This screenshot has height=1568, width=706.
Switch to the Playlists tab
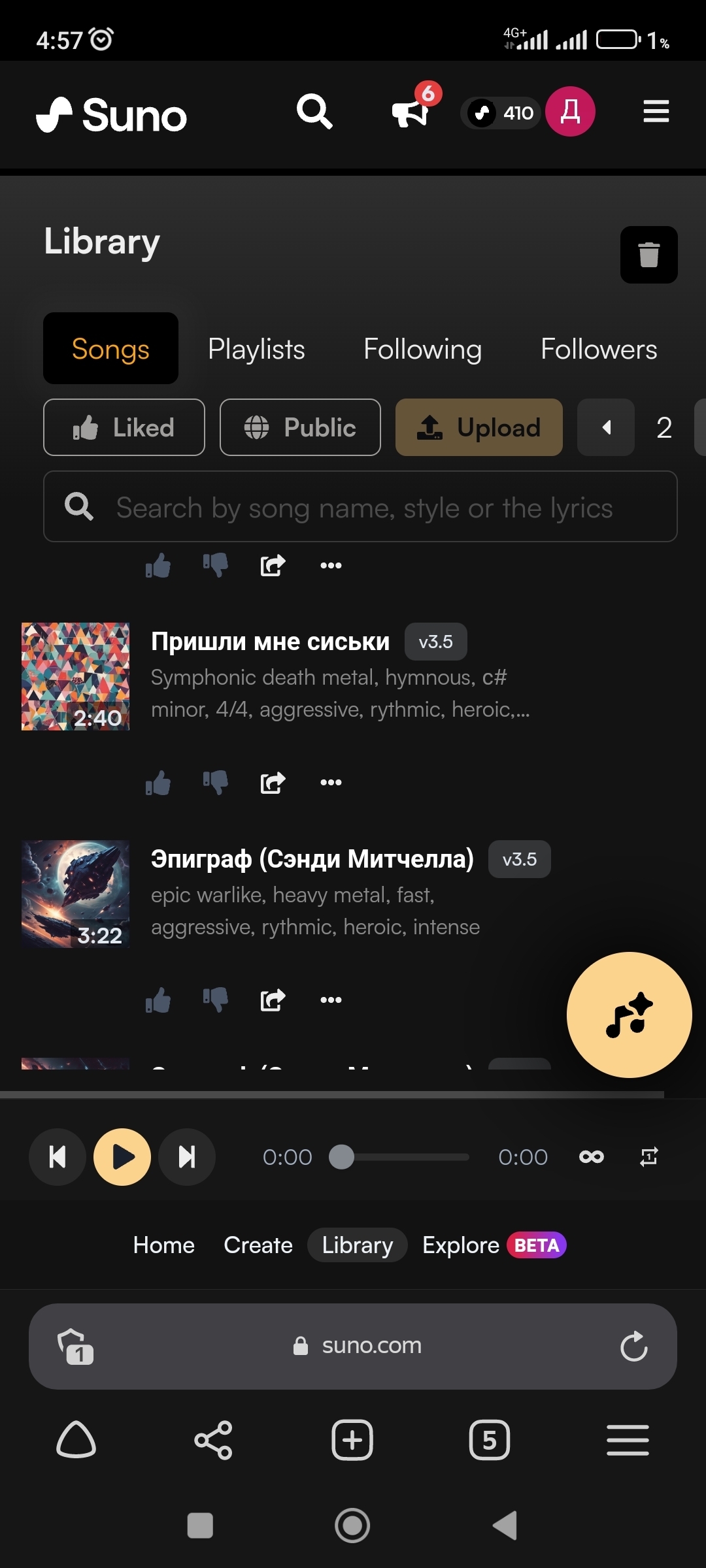click(x=256, y=349)
